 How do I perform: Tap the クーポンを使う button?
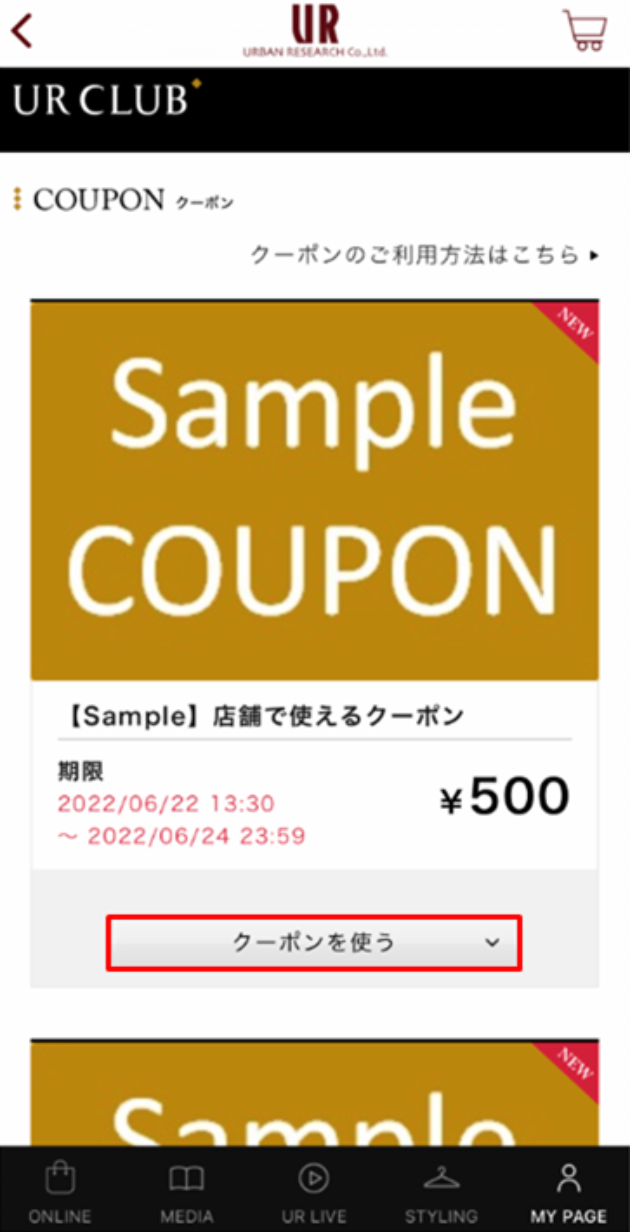(314, 942)
